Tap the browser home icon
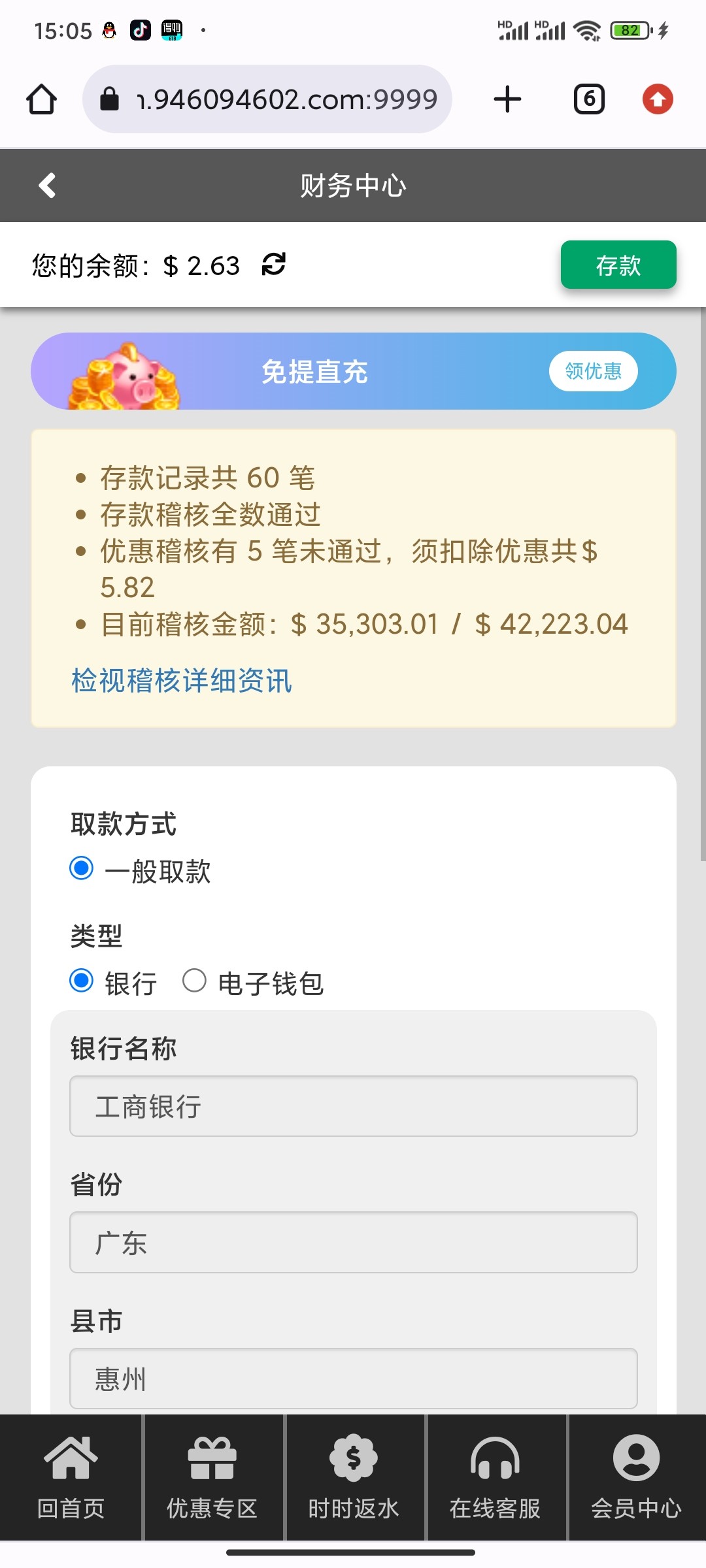 click(x=41, y=99)
